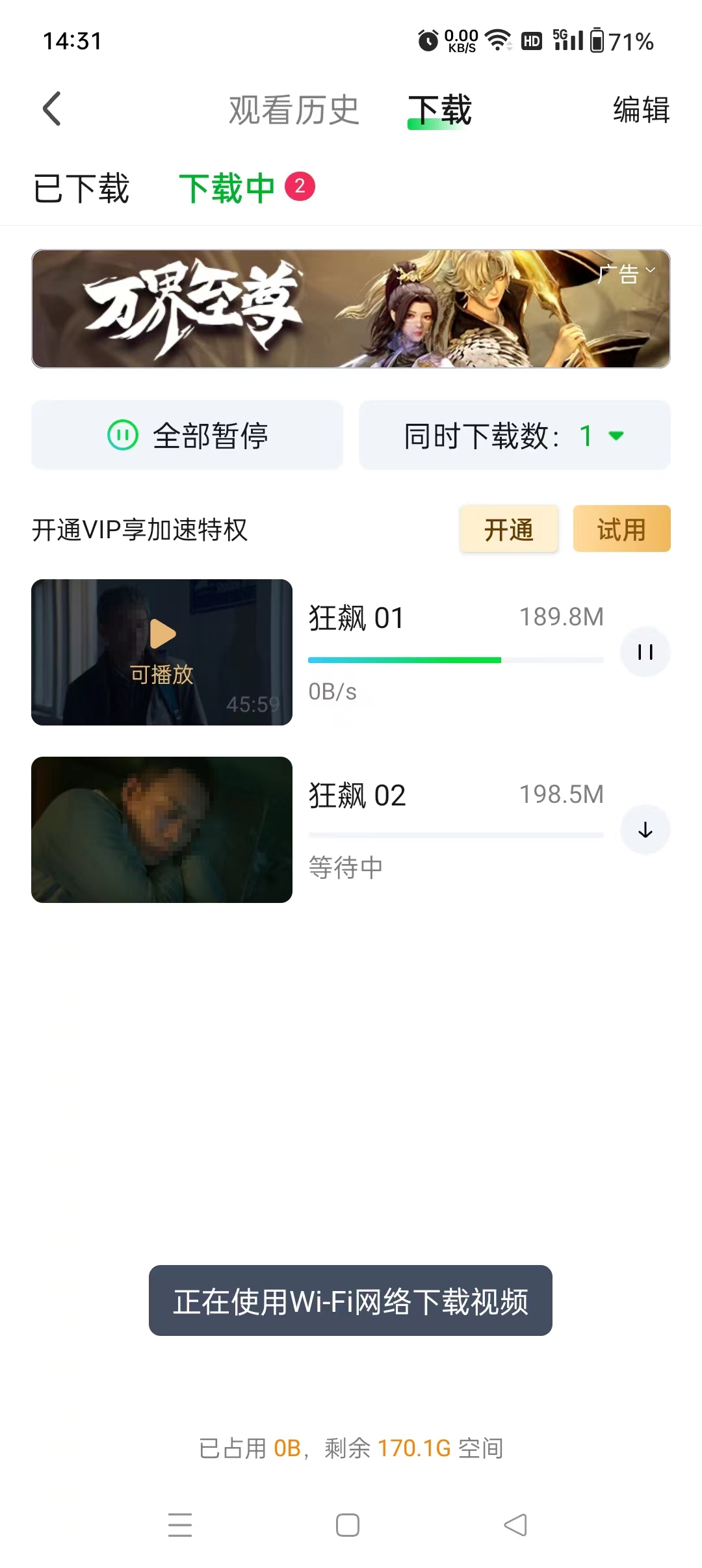This screenshot has height=1568, width=702.
Task: Play 狂飙 01 from its thumbnail
Action: tap(162, 651)
